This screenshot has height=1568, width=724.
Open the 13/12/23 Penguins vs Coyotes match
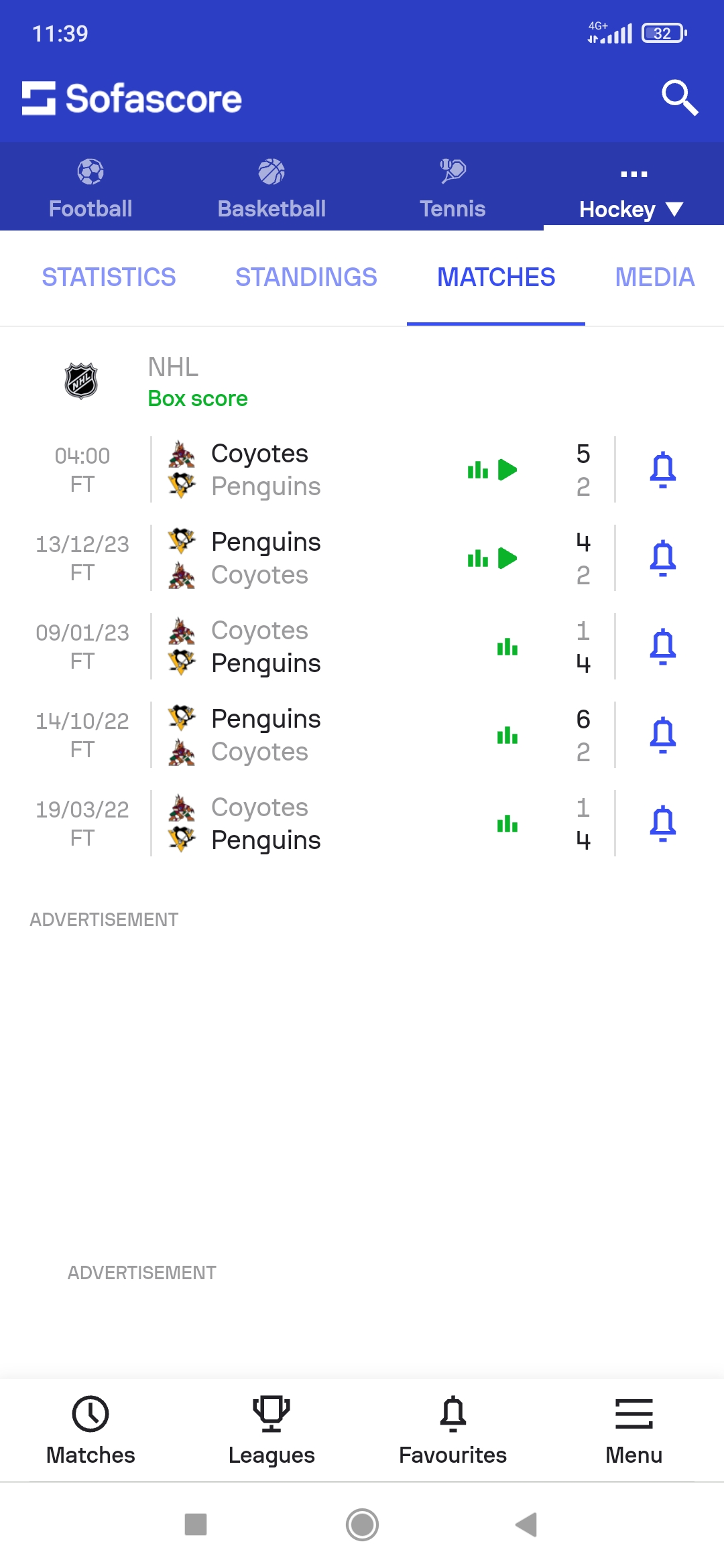click(308, 558)
